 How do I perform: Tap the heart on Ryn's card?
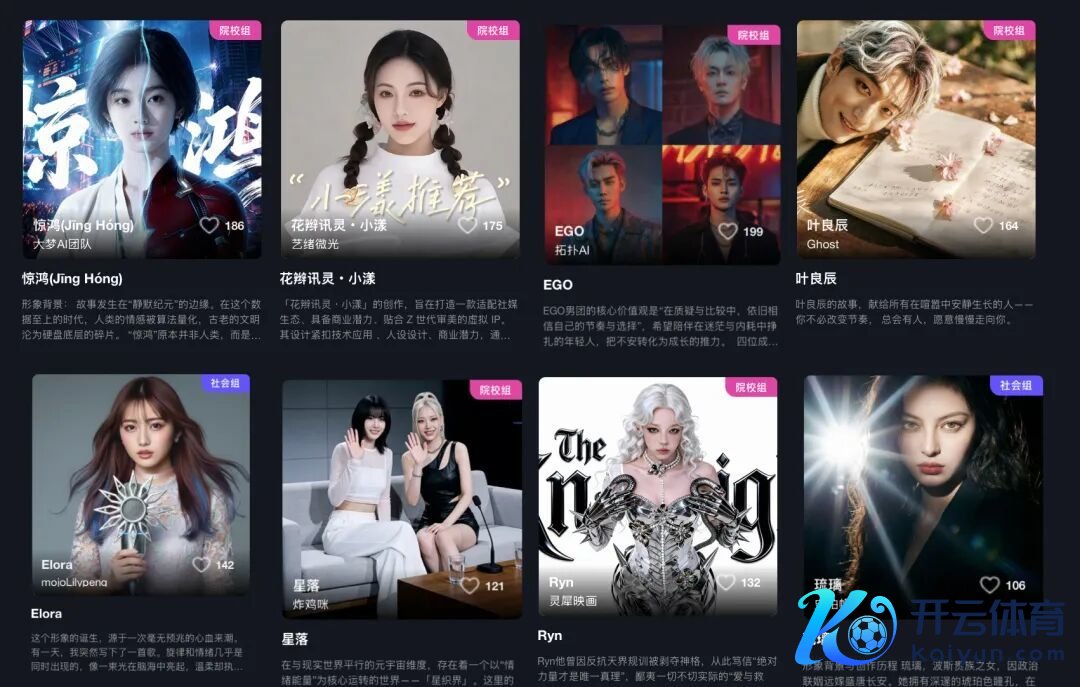coord(726,582)
